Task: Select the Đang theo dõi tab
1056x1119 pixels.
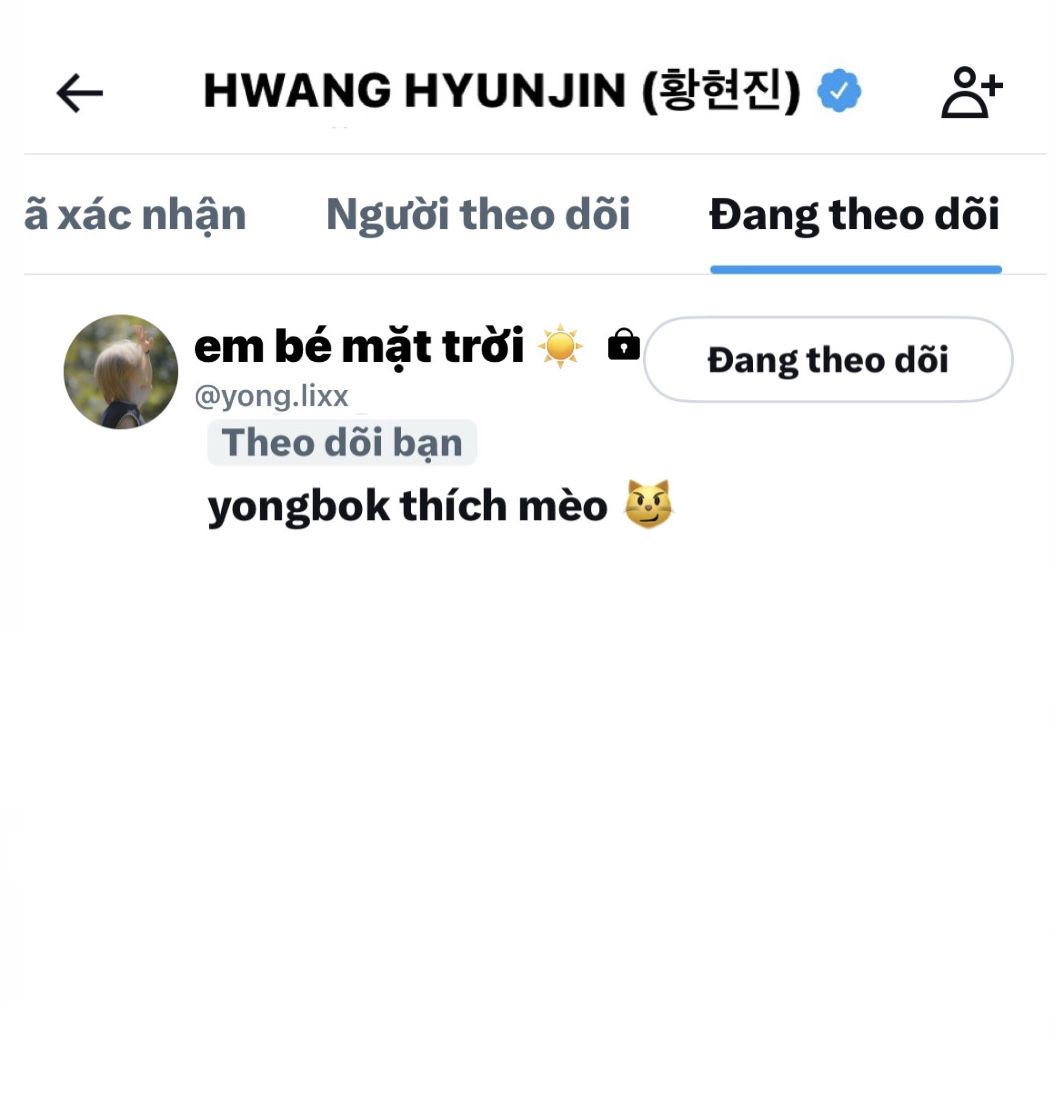Action: click(855, 215)
